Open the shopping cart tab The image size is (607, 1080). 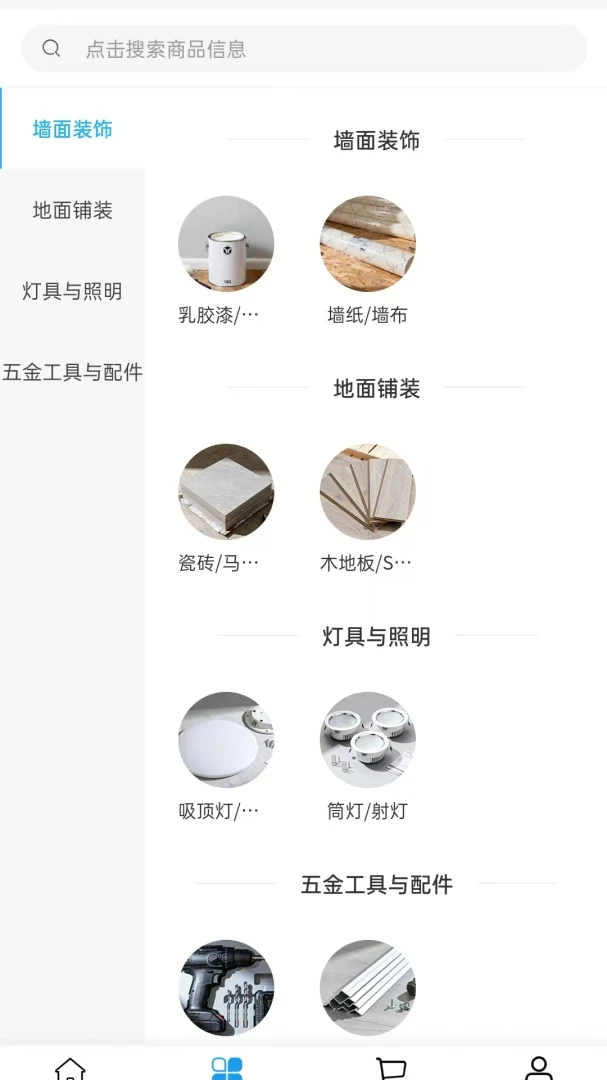(391, 1068)
